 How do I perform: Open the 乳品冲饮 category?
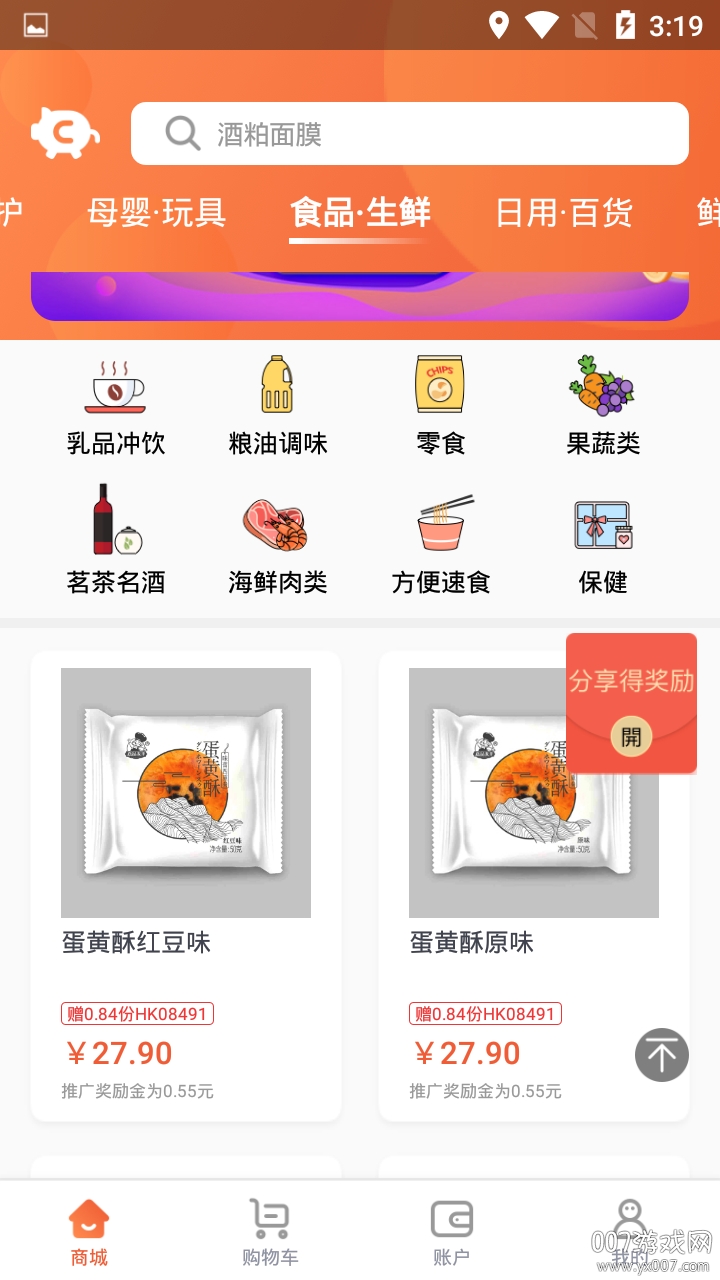(x=116, y=405)
